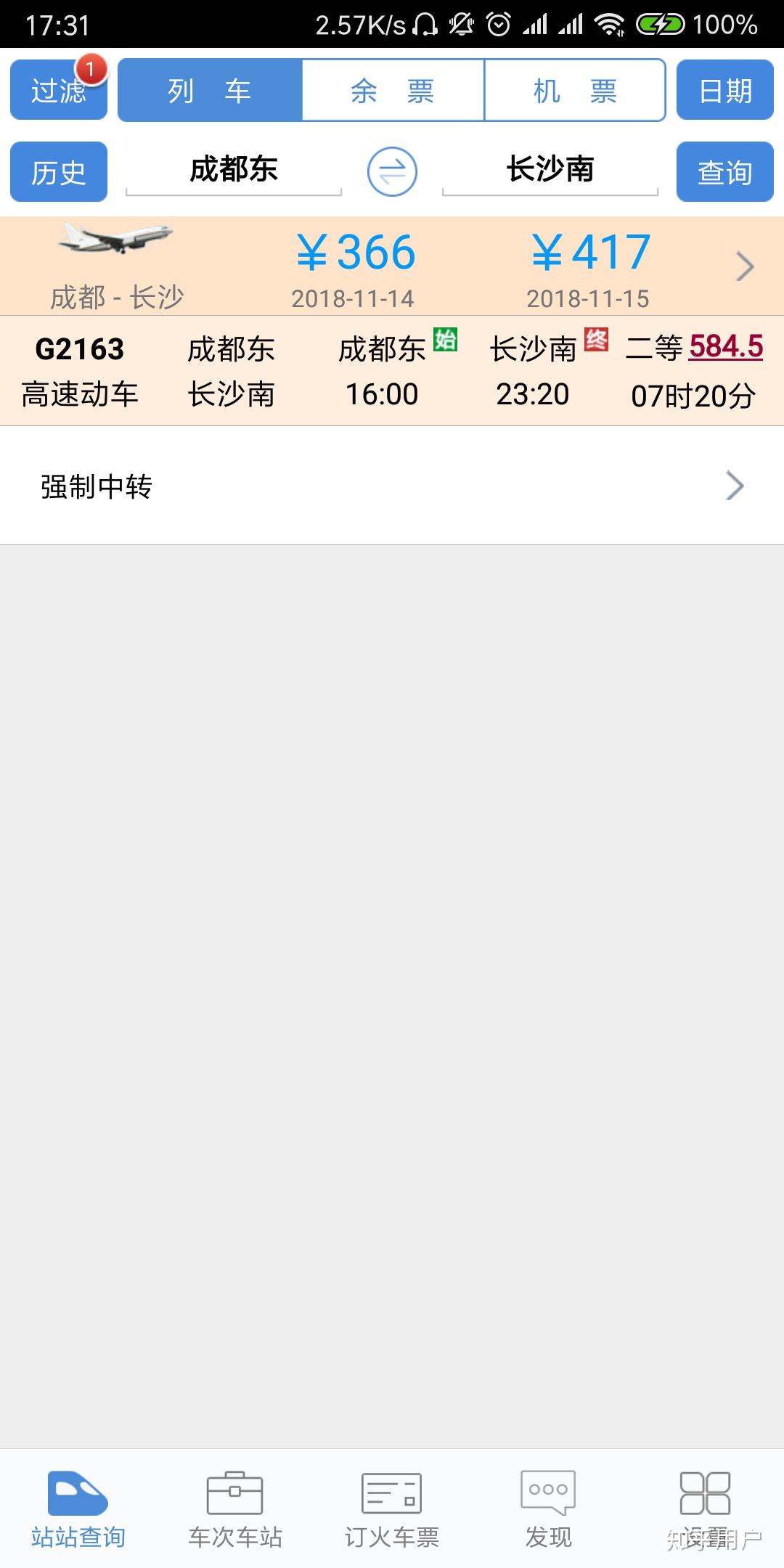The image size is (784, 1568).
Task: Change arrival station 长沙南
Action: 550,170
